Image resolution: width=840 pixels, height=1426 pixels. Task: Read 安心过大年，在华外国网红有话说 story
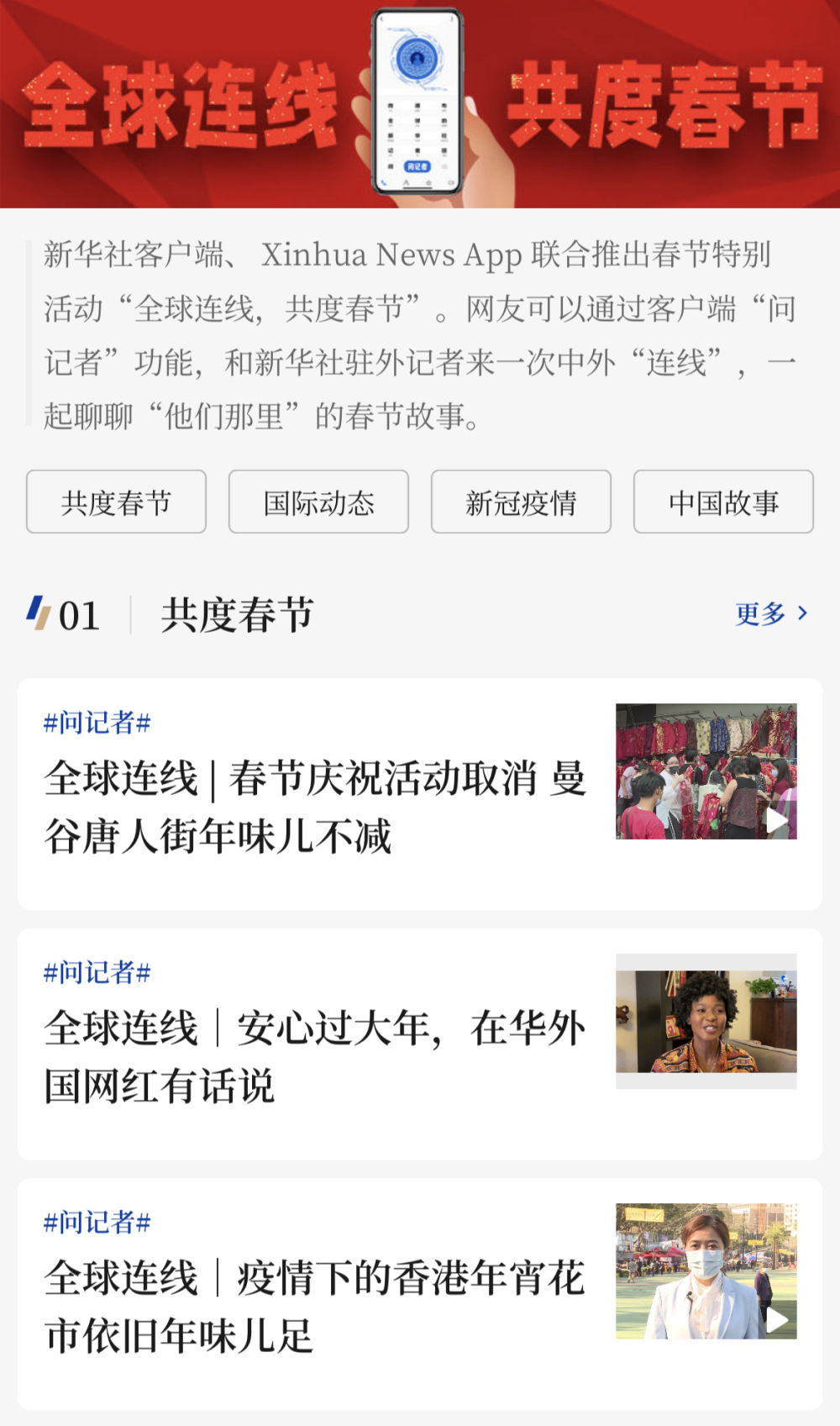315,1055
